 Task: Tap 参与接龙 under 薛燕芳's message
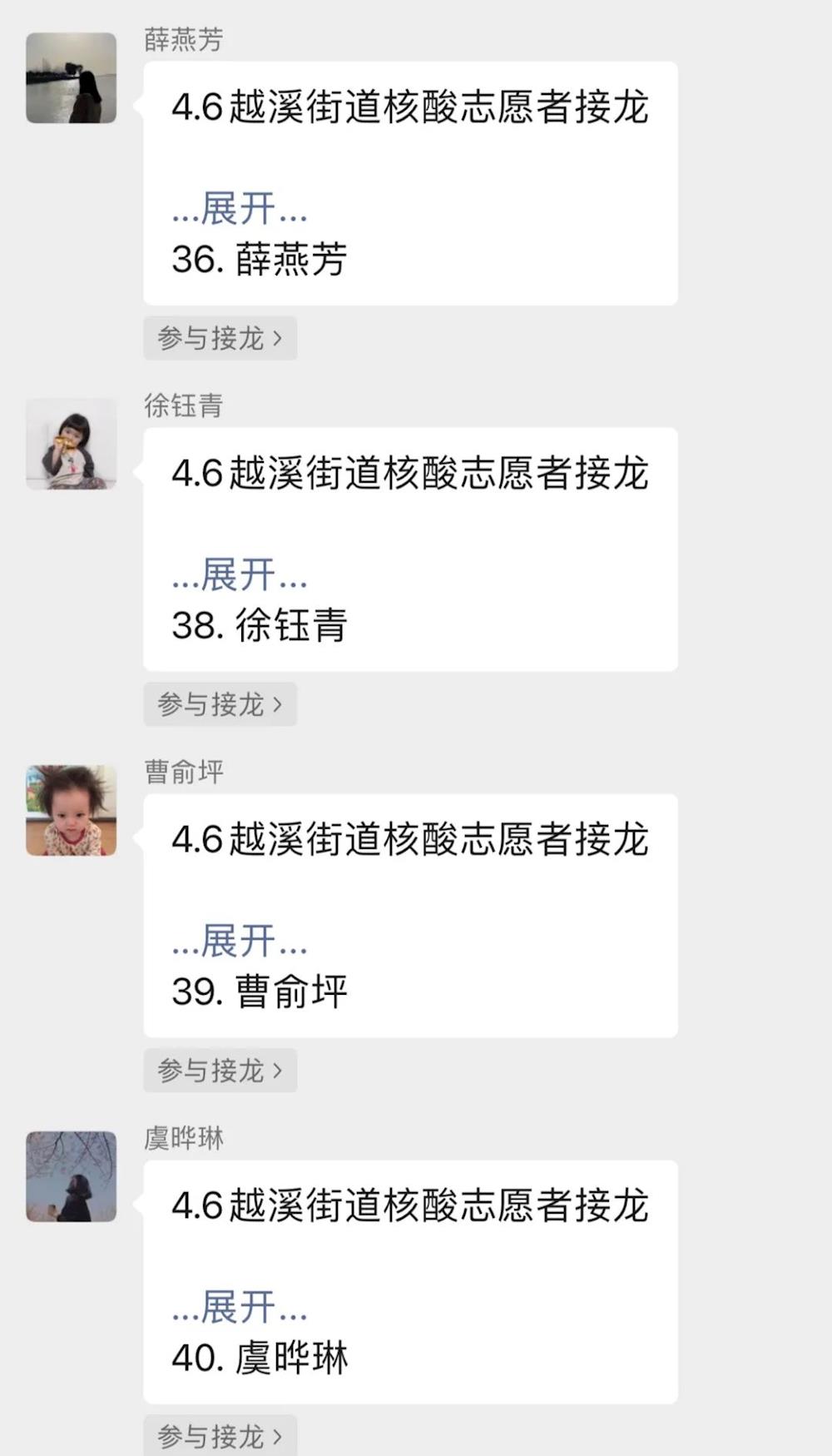coord(220,338)
